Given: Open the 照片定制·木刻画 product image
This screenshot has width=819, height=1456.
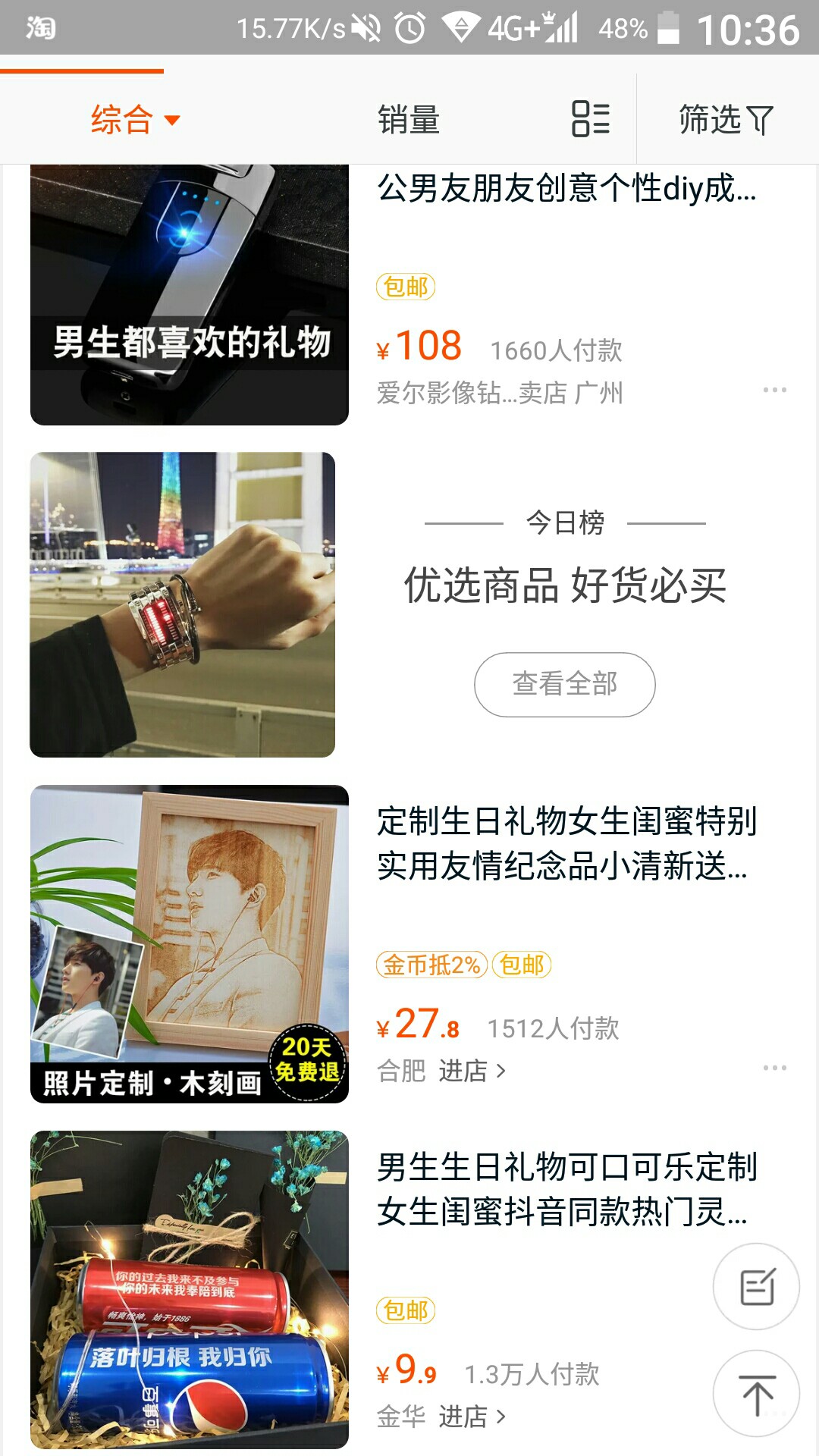Looking at the screenshot, I should point(190,943).
